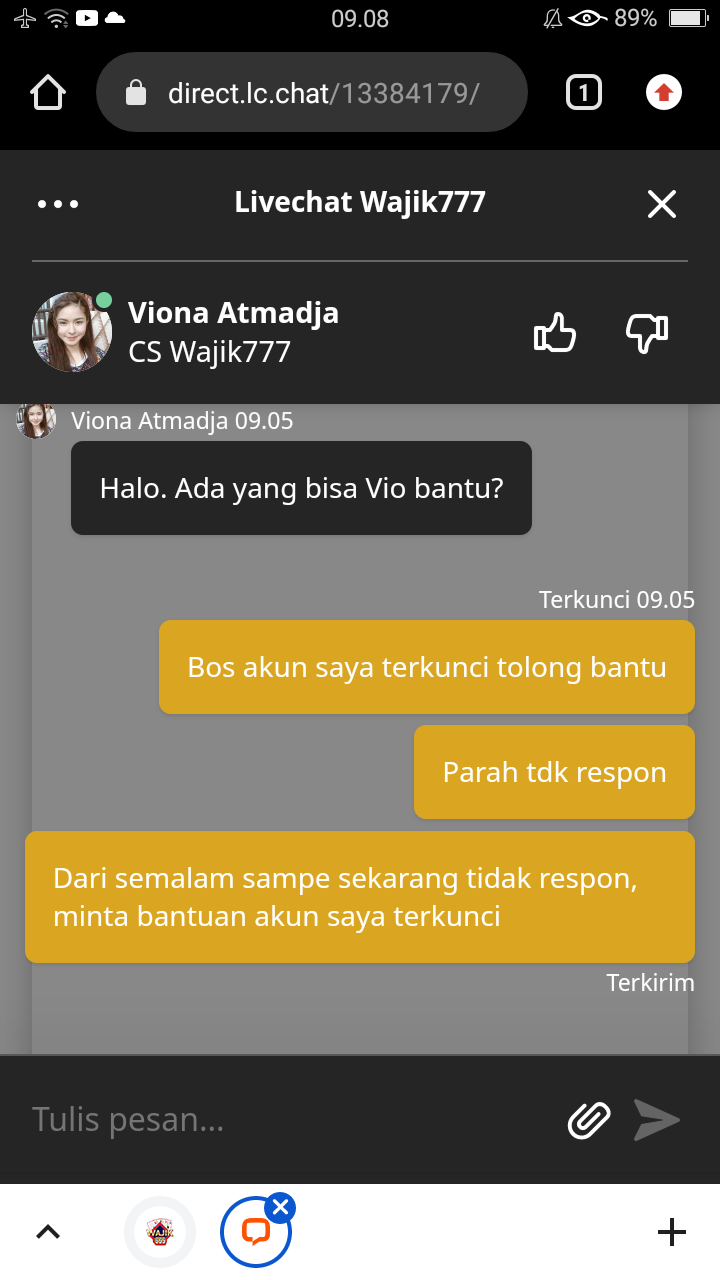Focus the Tulis pesan message field

[x=290, y=1119]
